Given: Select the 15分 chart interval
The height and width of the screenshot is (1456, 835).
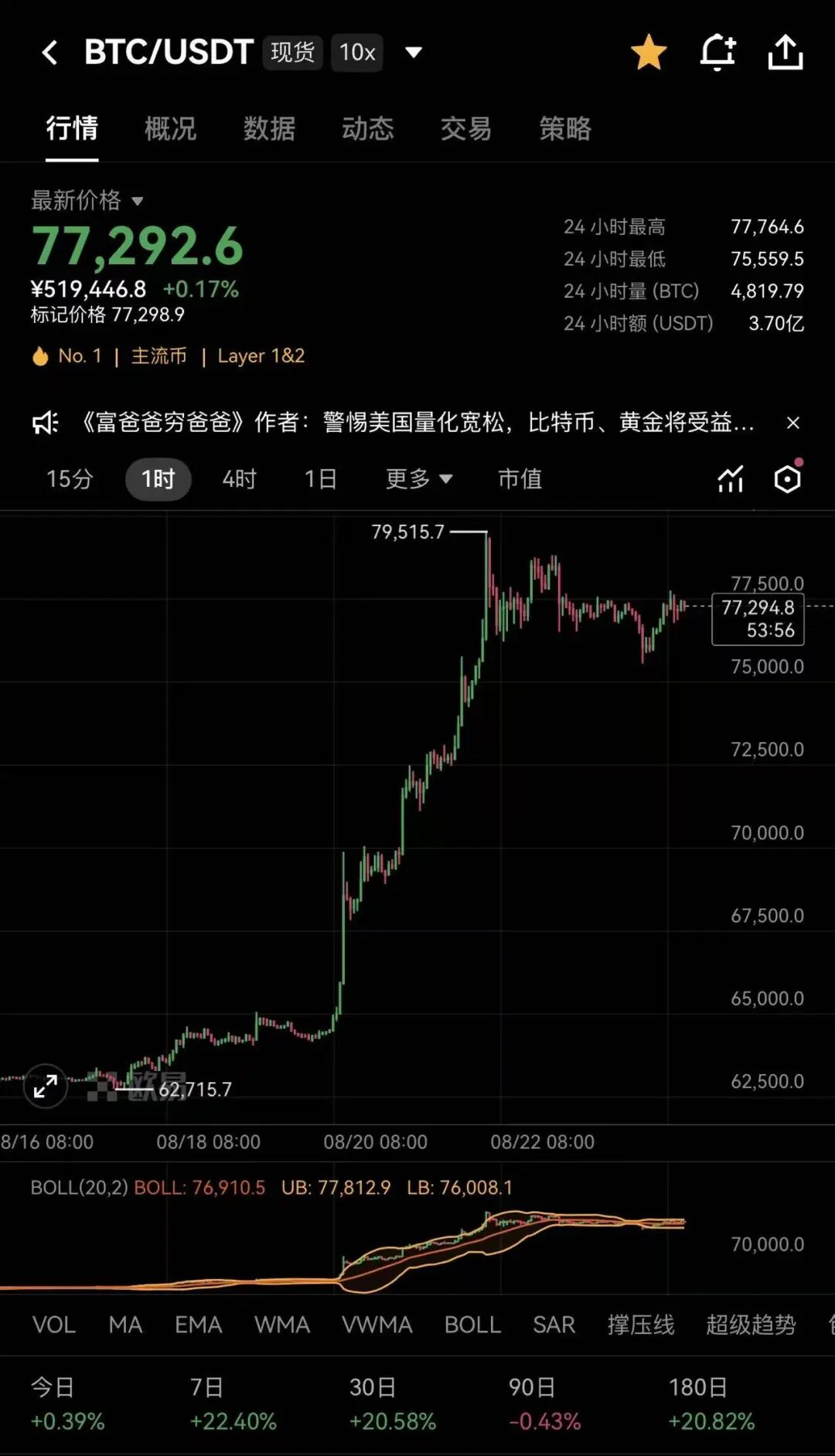Looking at the screenshot, I should tap(70, 479).
